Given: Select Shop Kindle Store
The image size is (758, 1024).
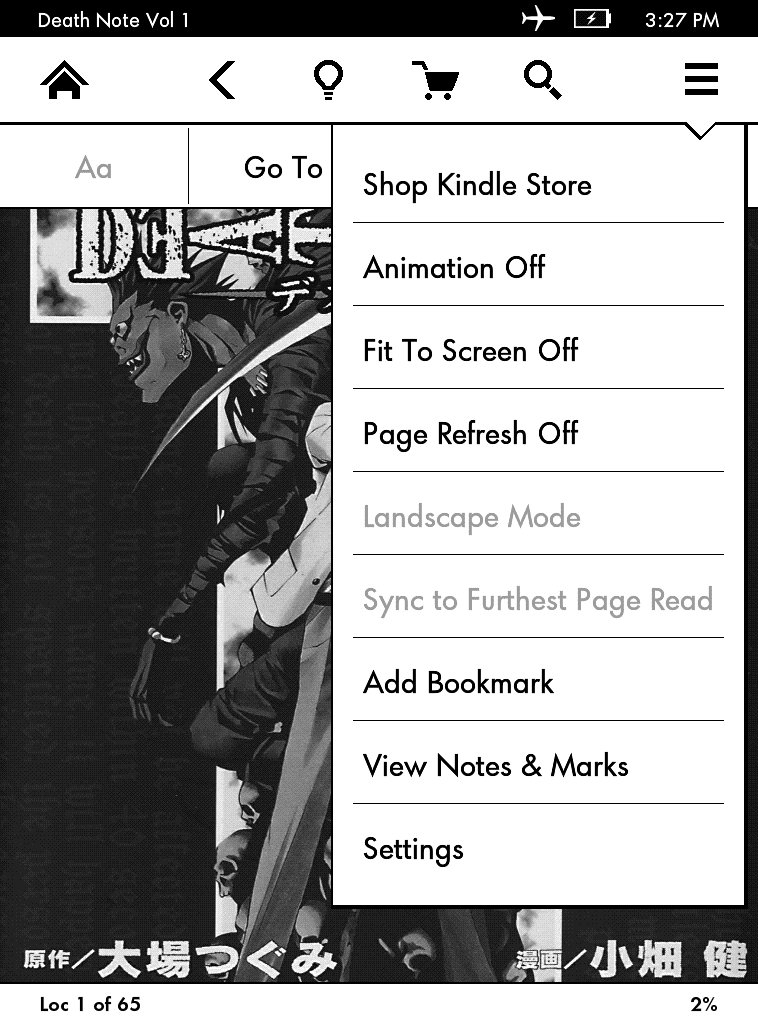Looking at the screenshot, I should (477, 185).
